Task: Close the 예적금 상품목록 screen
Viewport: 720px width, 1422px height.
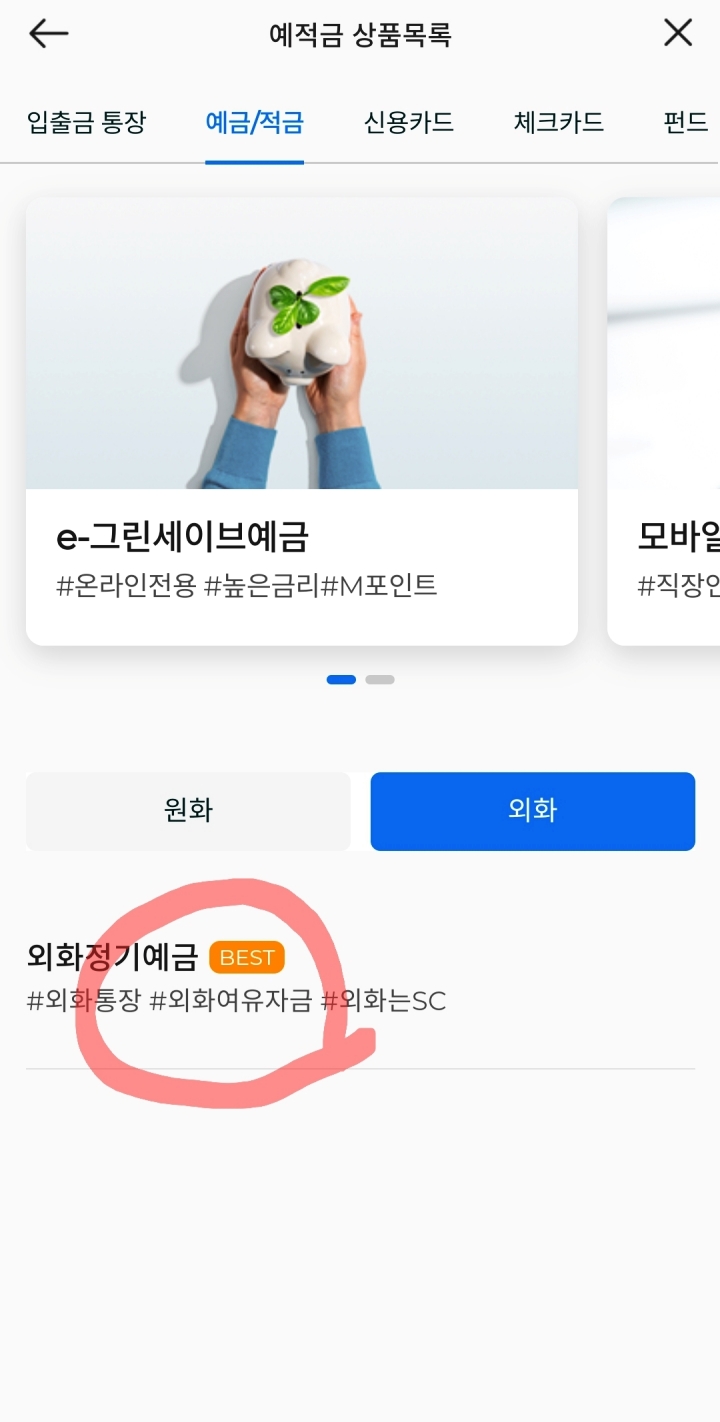Action: 677,32
